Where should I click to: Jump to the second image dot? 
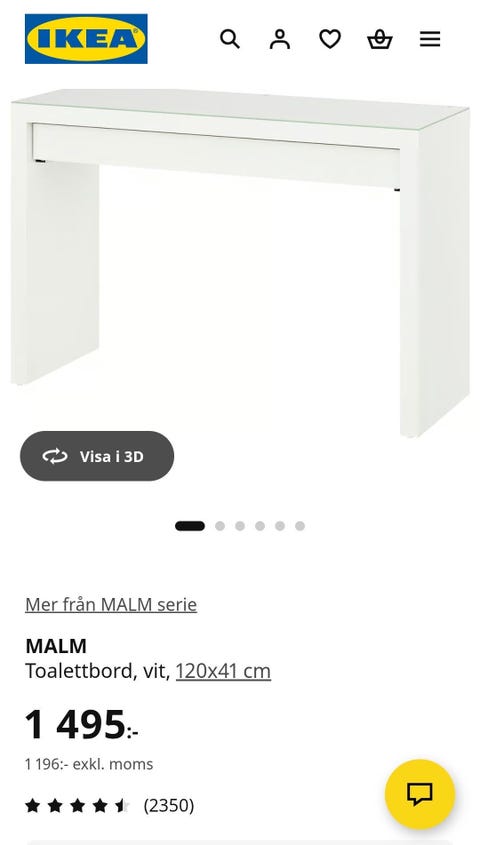coord(220,526)
